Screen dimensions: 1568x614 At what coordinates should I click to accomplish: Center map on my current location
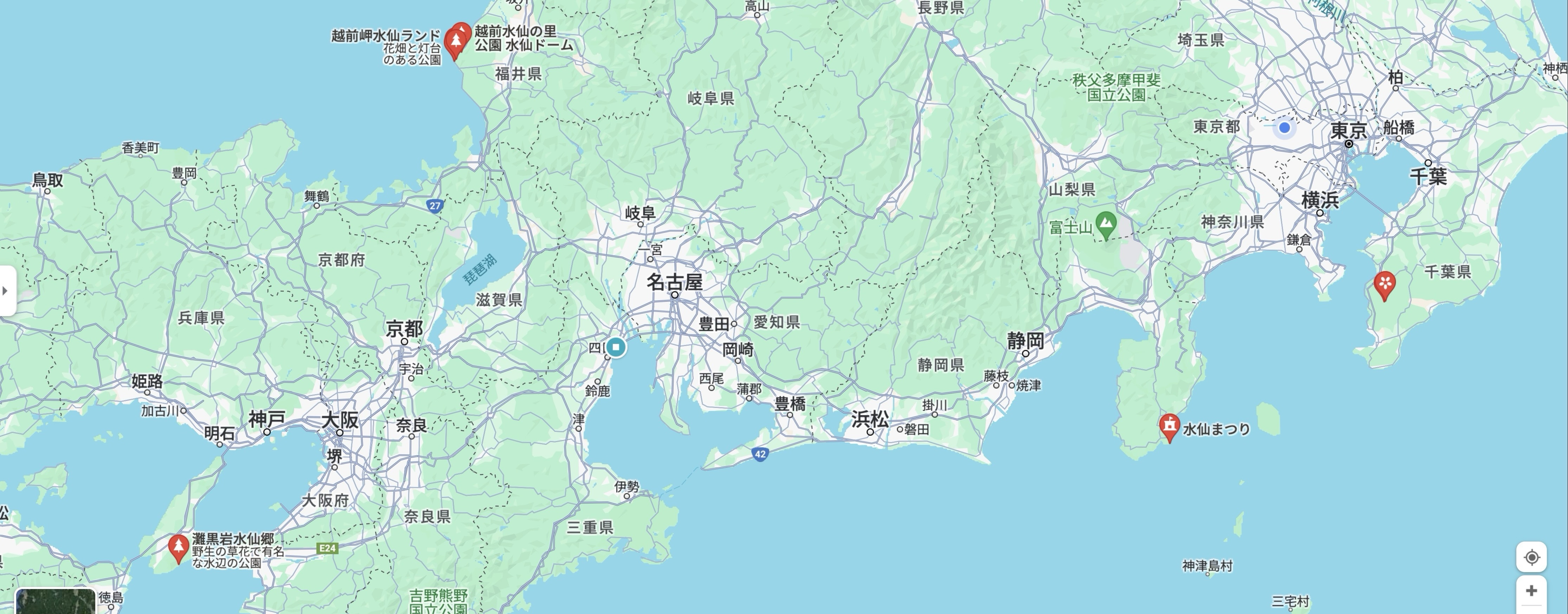[x=1531, y=557]
